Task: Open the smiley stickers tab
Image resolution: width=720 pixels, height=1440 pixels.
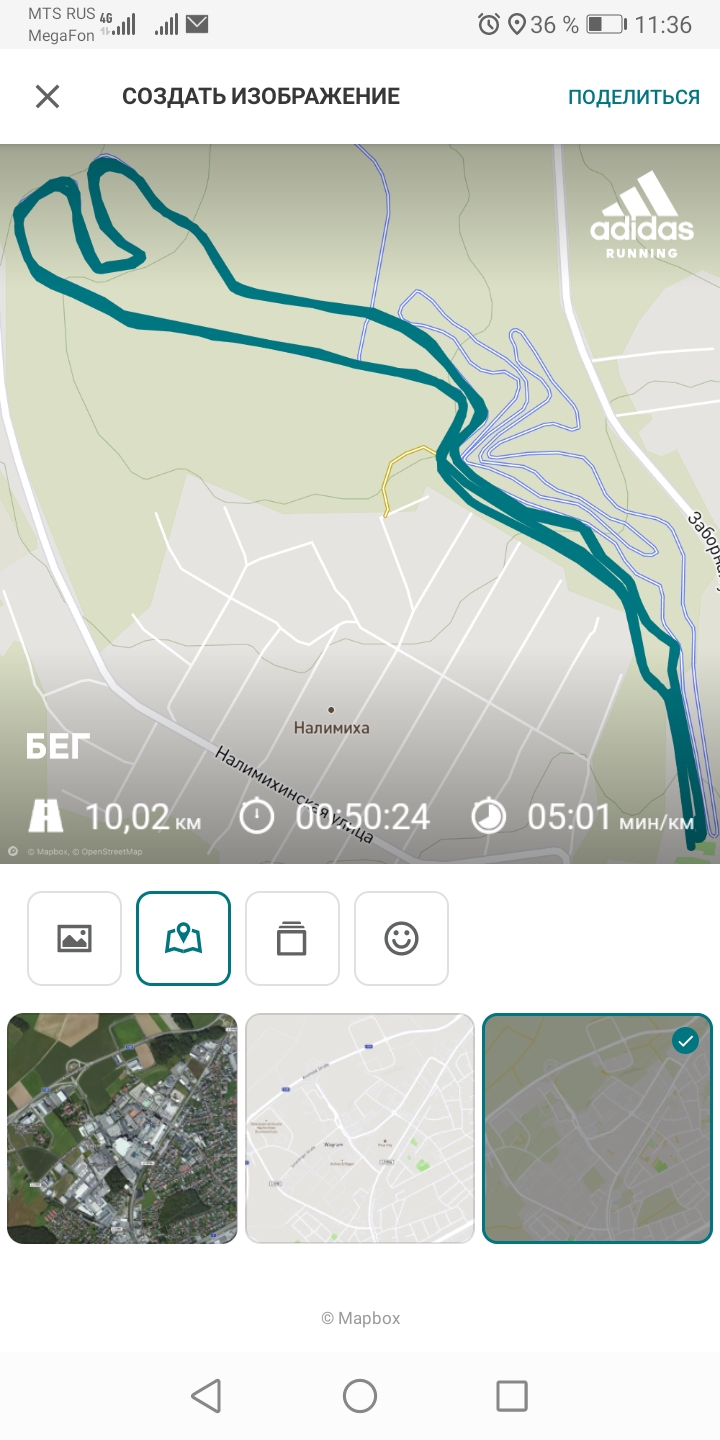Action: (401, 938)
